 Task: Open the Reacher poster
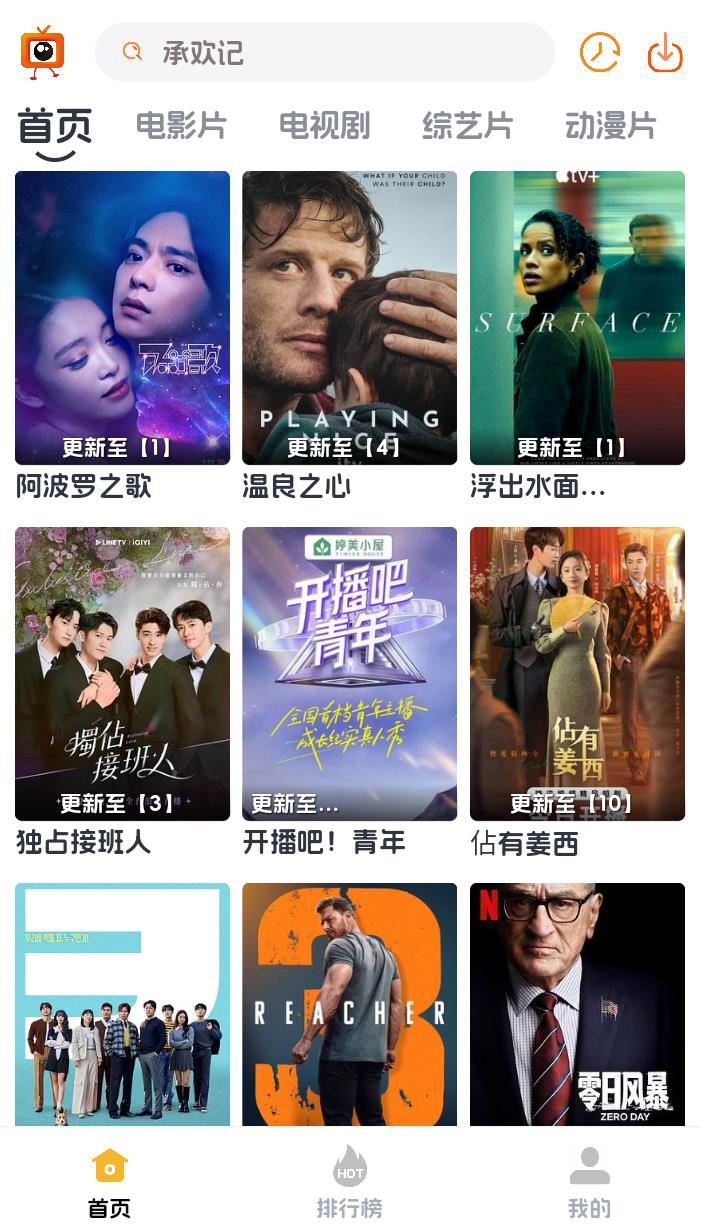349,1004
